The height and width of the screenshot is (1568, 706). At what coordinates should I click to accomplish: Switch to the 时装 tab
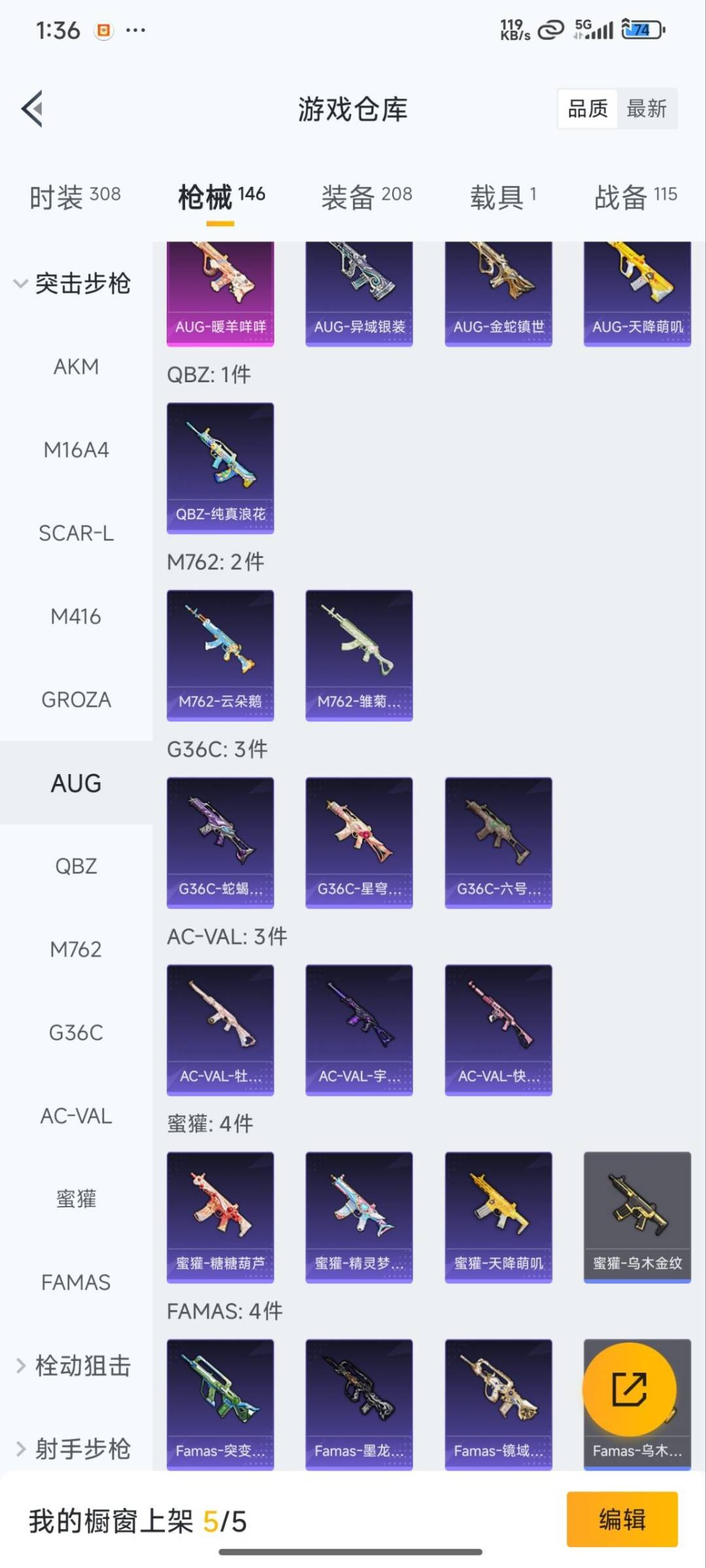pyautogui.click(x=75, y=196)
